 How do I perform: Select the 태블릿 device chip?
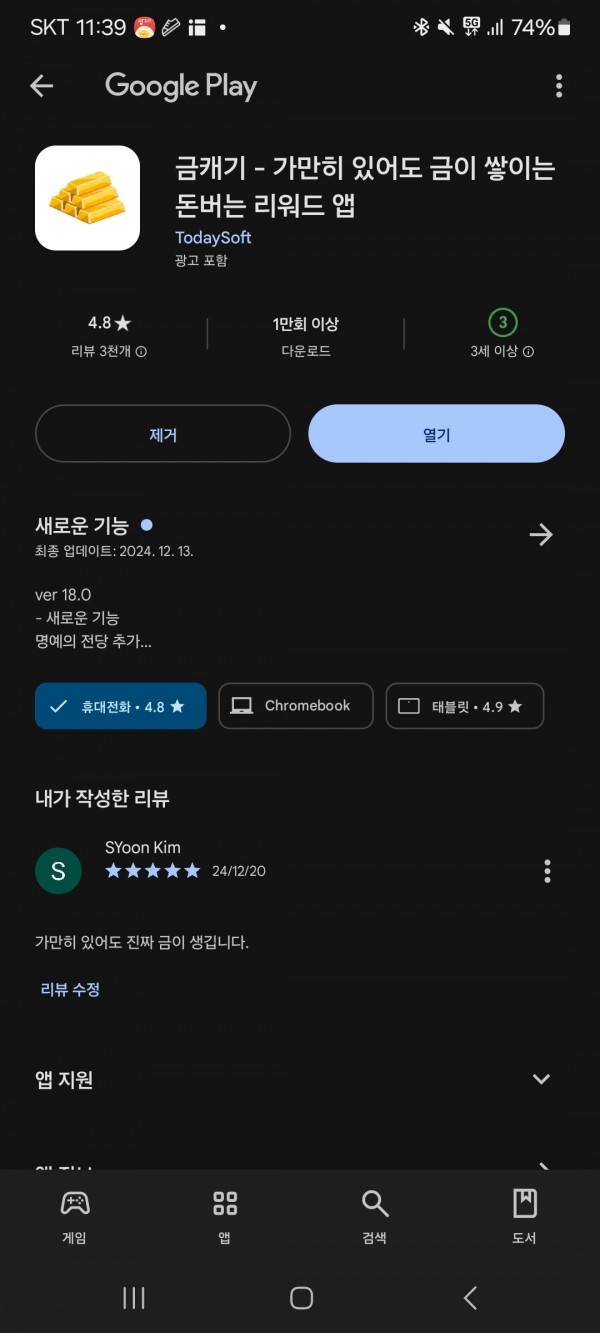465,706
